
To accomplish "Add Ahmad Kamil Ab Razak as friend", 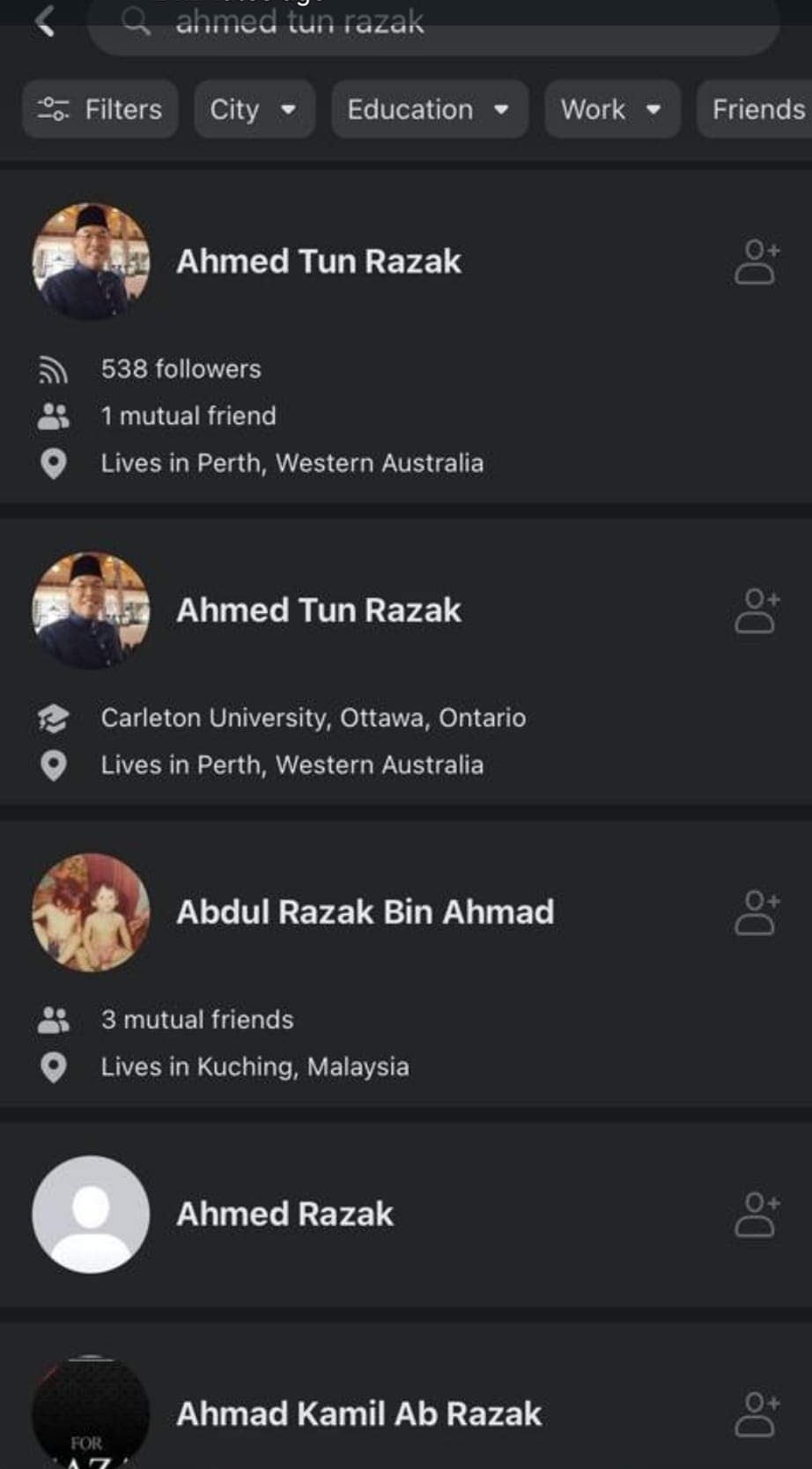I will click(x=757, y=1414).
